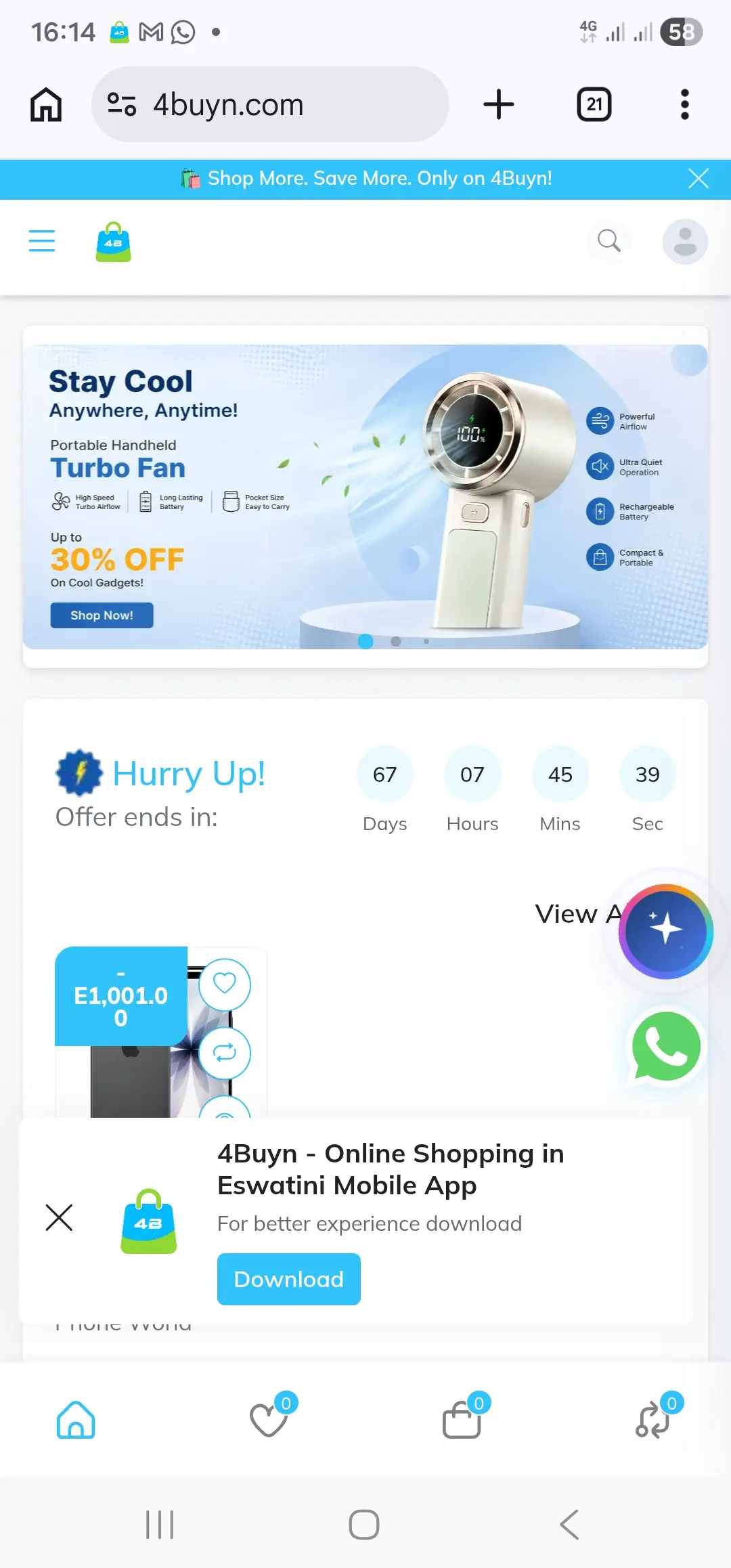
Task: Tap the 4buyn.com address bar
Action: [270, 104]
